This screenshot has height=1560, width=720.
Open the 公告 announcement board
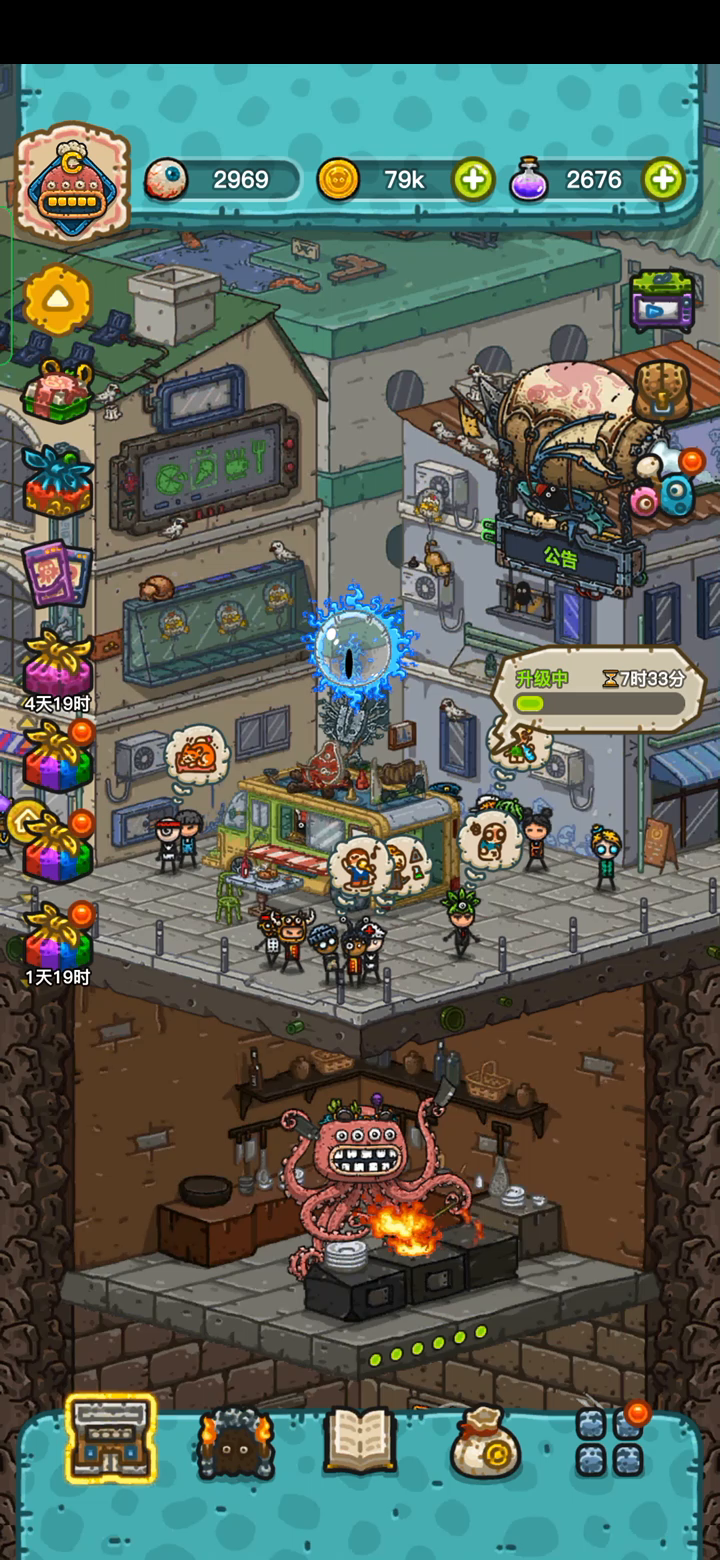(x=560, y=558)
